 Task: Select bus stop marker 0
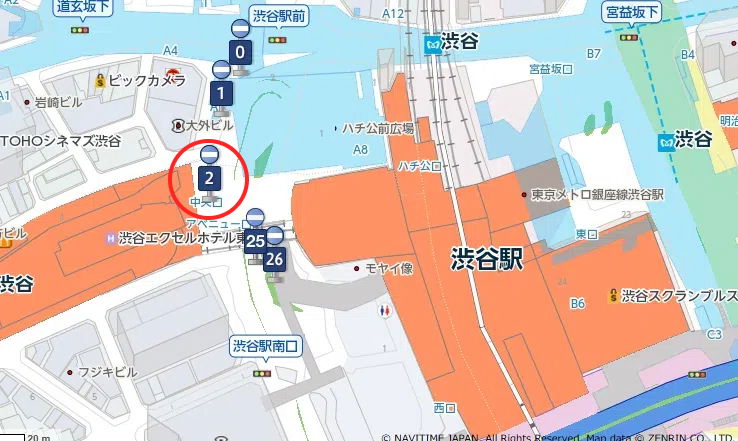point(240,52)
